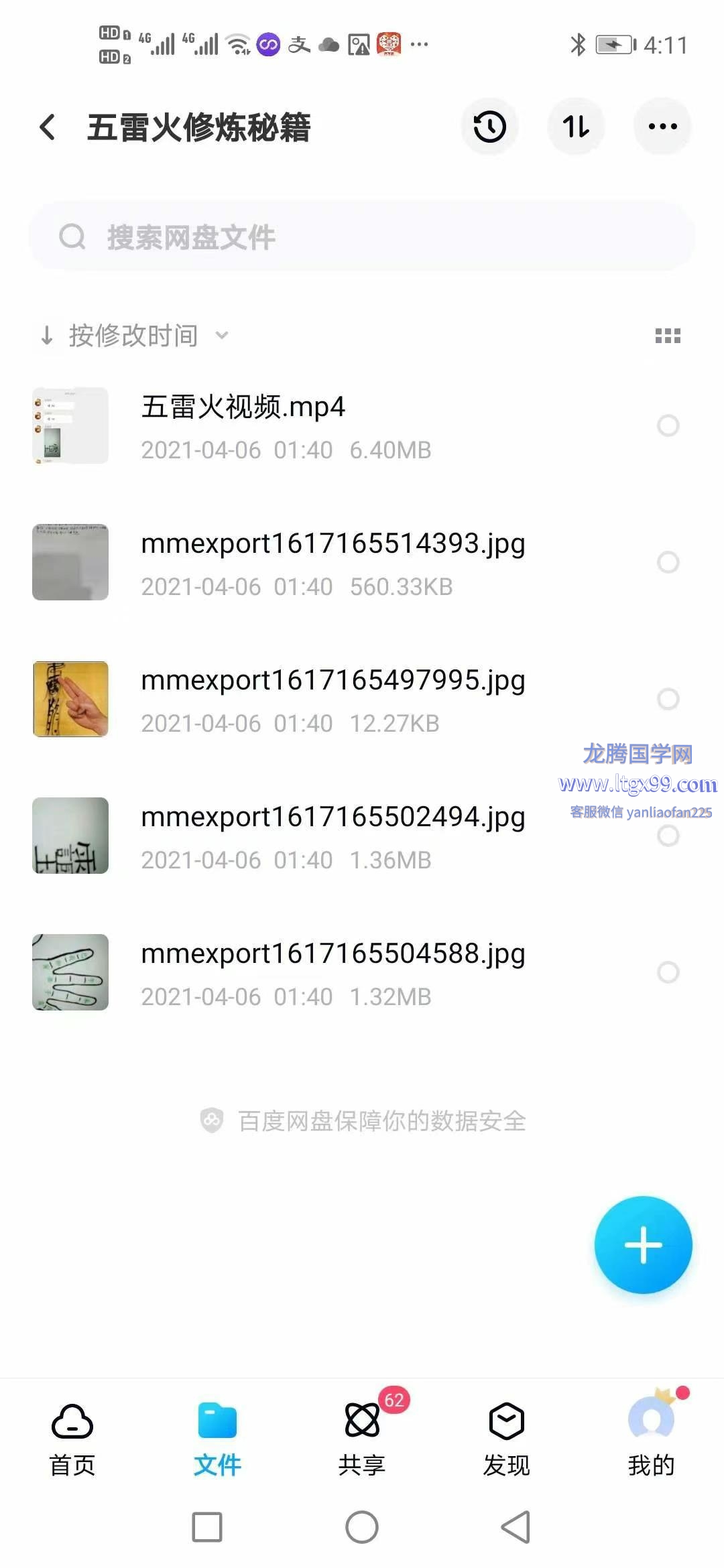The height and width of the screenshot is (1568, 724).
Task: Tap the blue plus upload button
Action: [643, 1244]
